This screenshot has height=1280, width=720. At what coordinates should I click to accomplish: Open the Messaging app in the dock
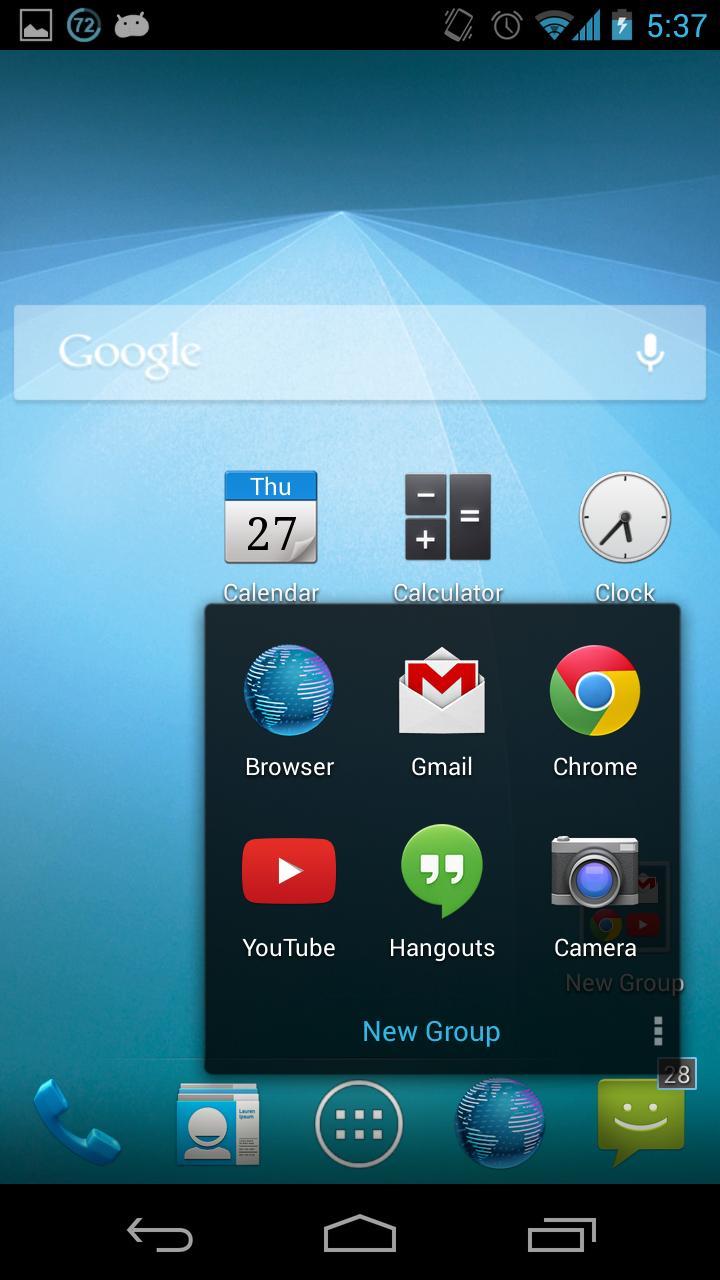click(x=640, y=1123)
